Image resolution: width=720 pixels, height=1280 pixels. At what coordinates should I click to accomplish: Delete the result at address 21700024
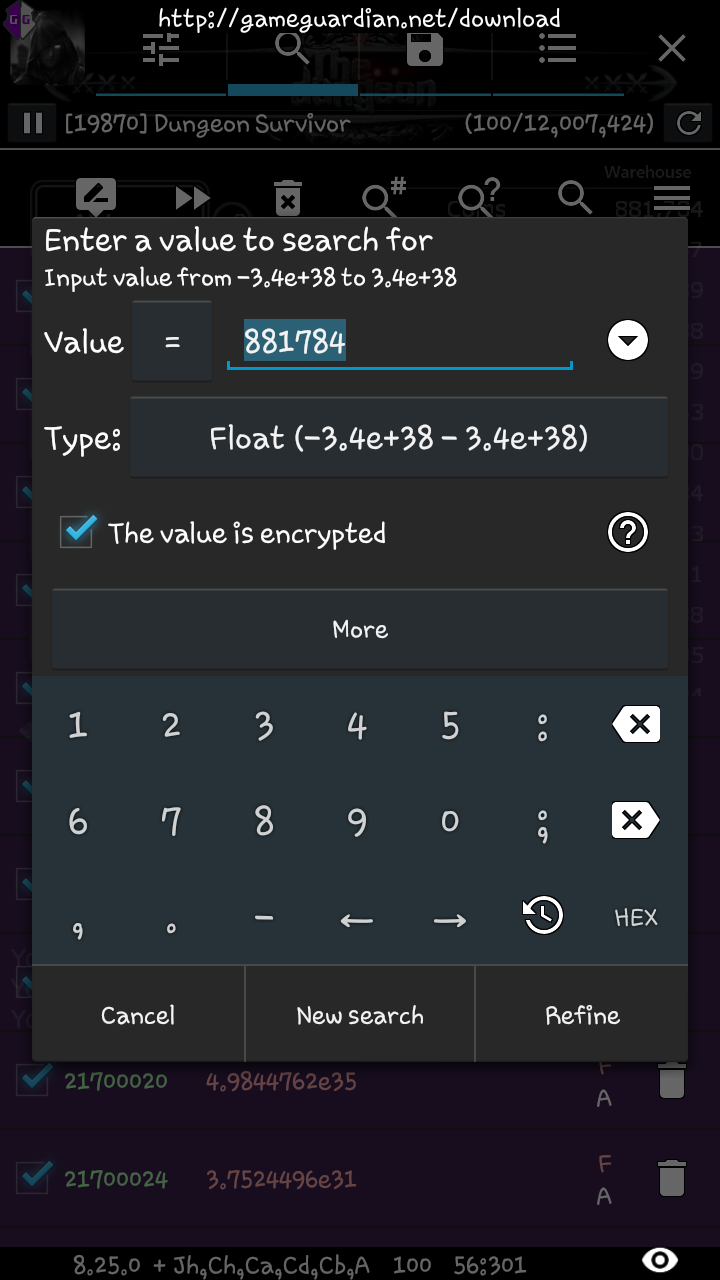pos(672,1178)
